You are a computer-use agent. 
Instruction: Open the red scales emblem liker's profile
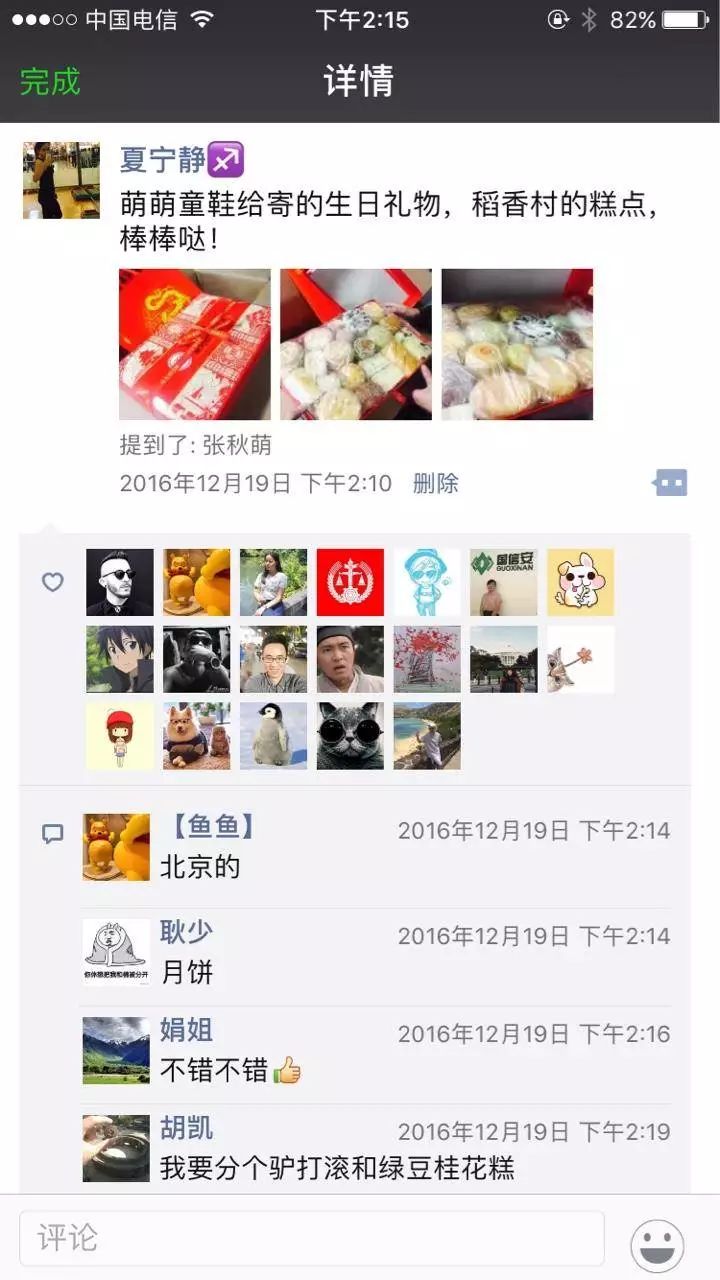click(x=350, y=582)
